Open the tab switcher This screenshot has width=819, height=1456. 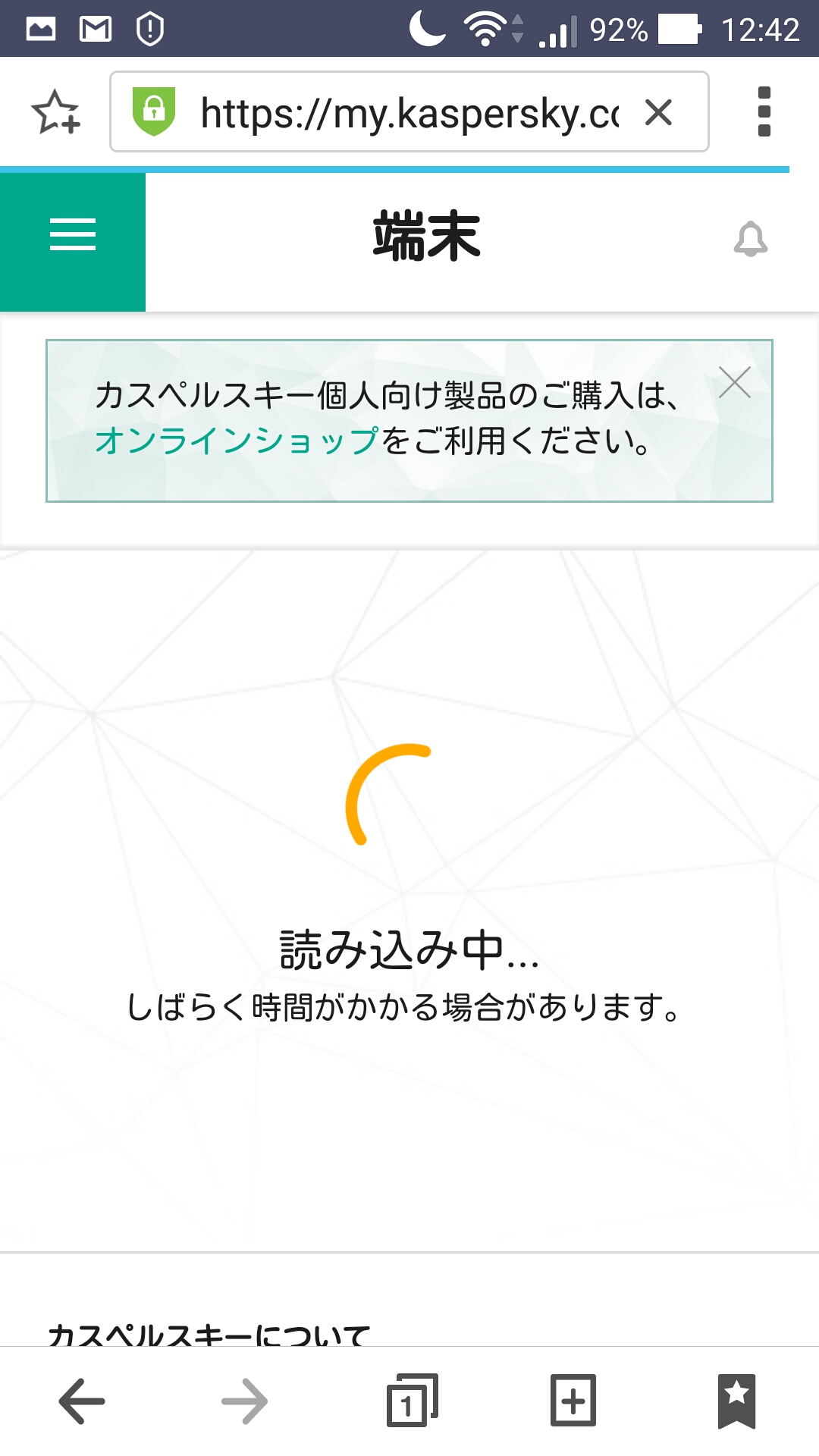point(412,1401)
